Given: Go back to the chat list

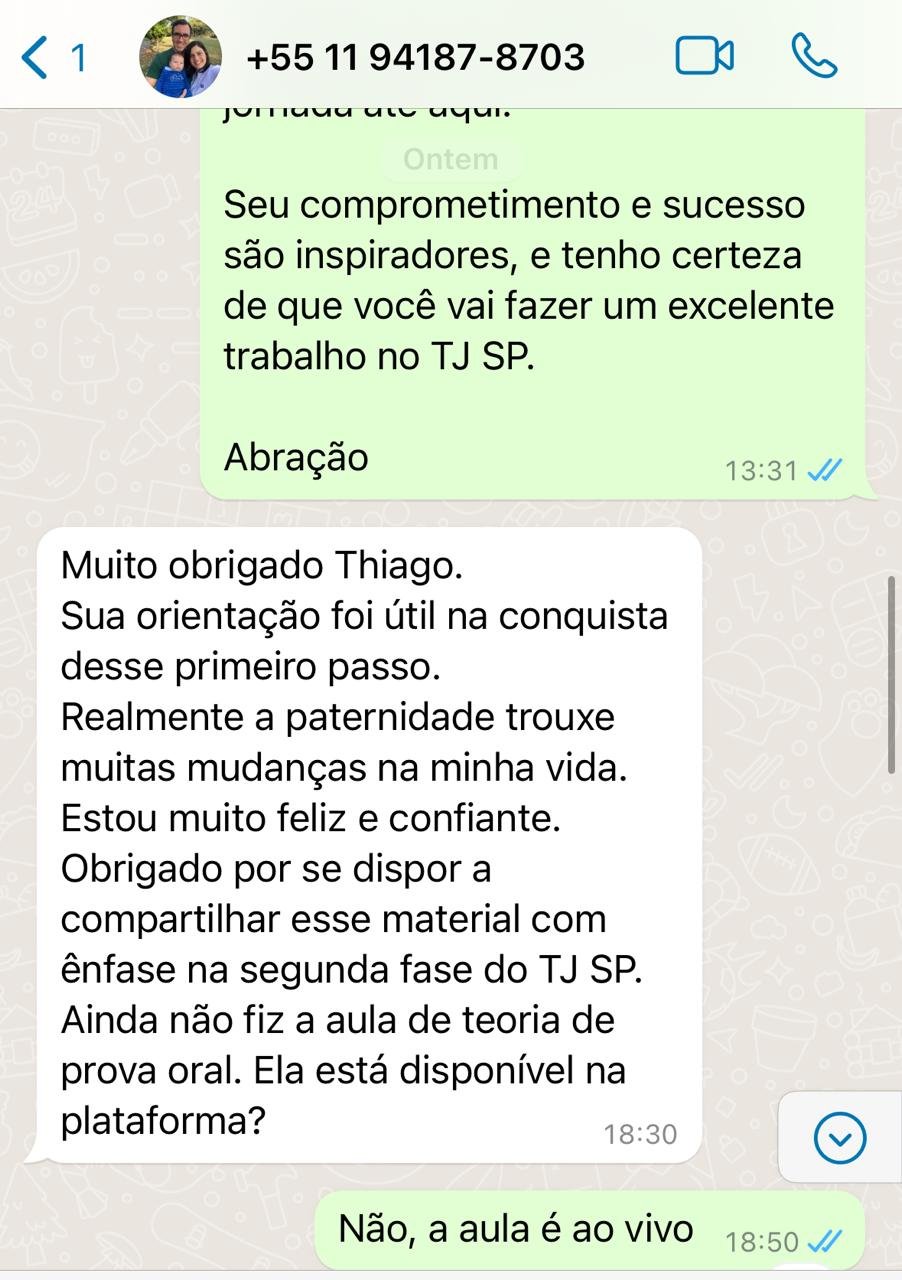Looking at the screenshot, I should pyautogui.click(x=52, y=56).
